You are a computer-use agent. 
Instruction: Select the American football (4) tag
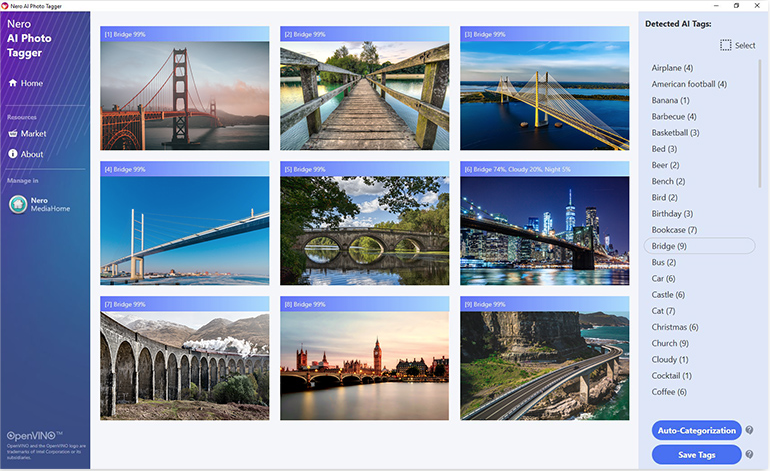pyautogui.click(x=689, y=84)
